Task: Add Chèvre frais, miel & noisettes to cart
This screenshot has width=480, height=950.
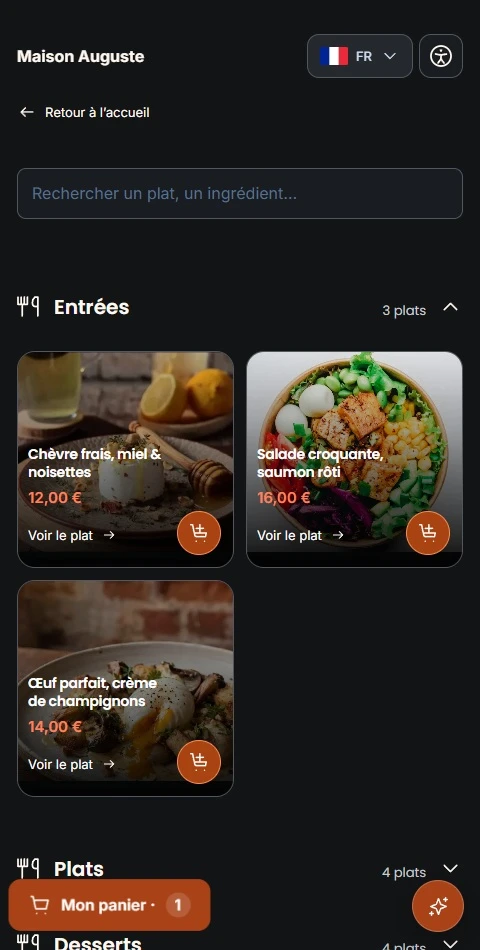Action: [x=199, y=533]
